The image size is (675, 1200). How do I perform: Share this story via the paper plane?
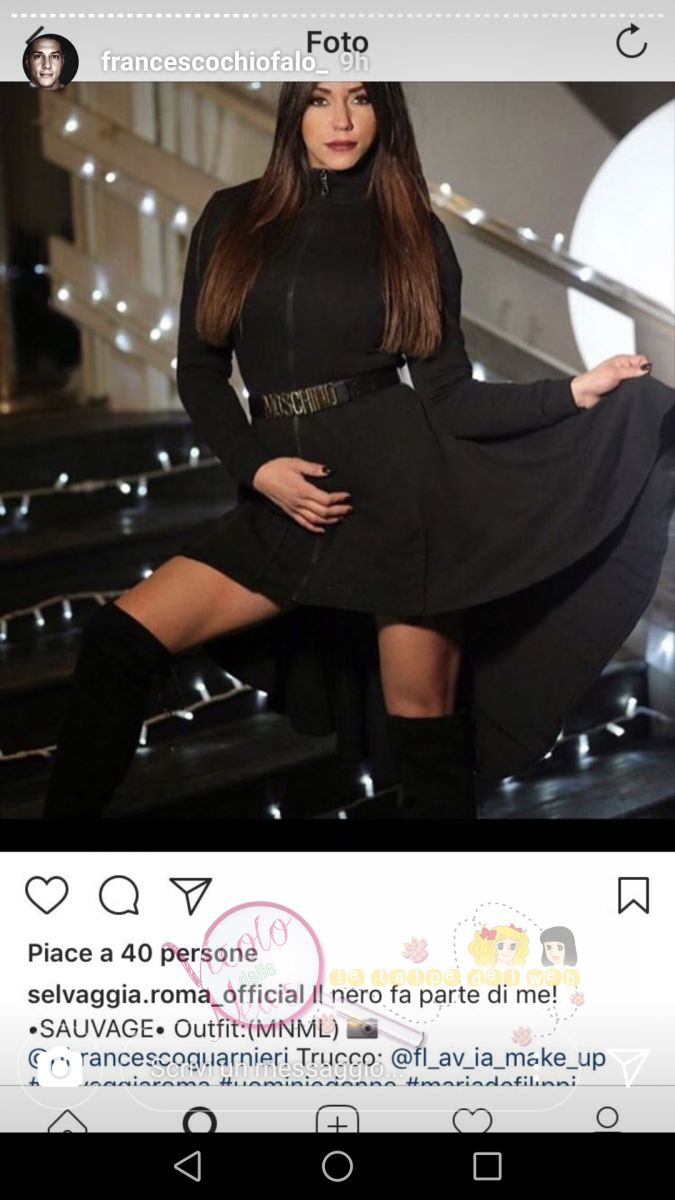coord(629,1068)
